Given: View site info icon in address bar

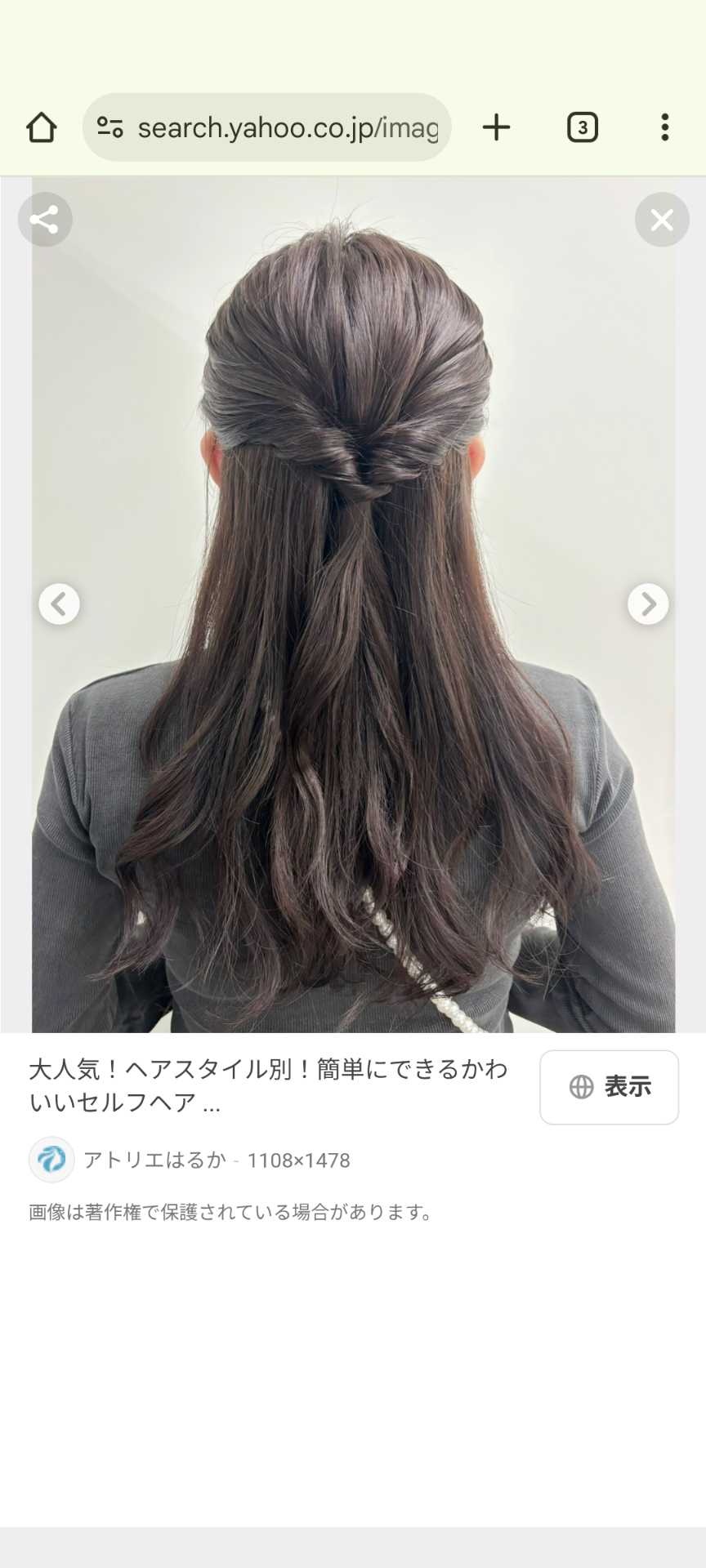Looking at the screenshot, I should pos(109,127).
